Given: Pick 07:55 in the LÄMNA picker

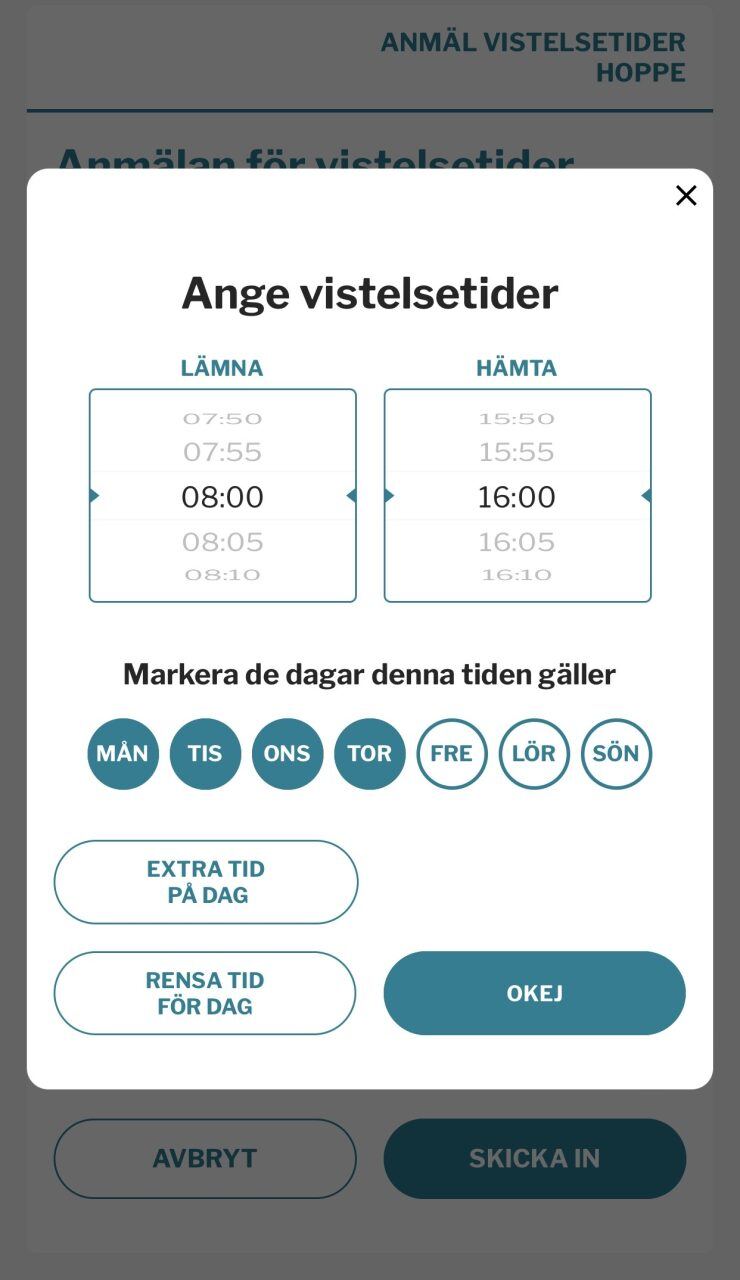Looking at the screenshot, I should (x=222, y=452).
